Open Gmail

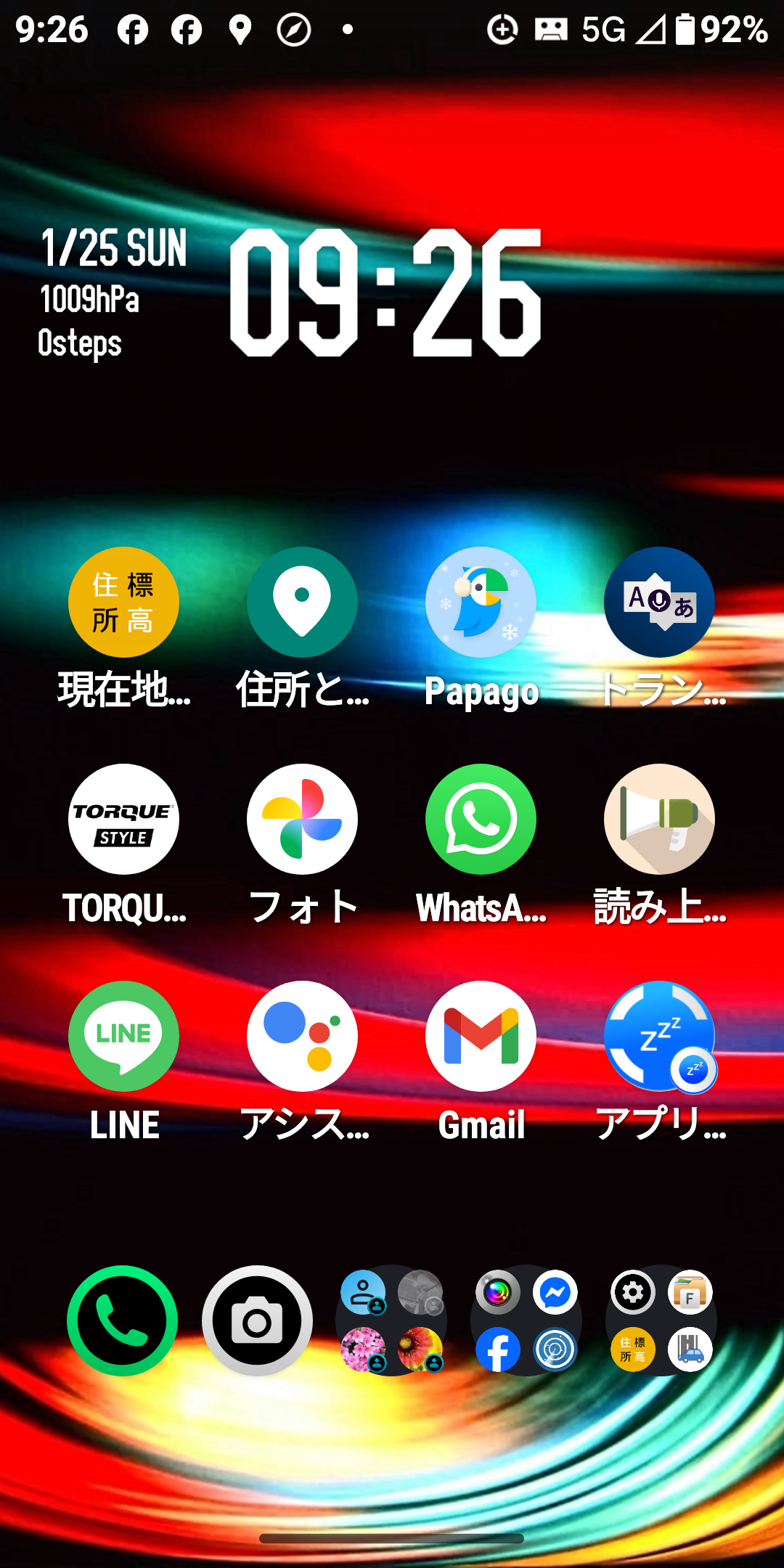click(481, 1037)
